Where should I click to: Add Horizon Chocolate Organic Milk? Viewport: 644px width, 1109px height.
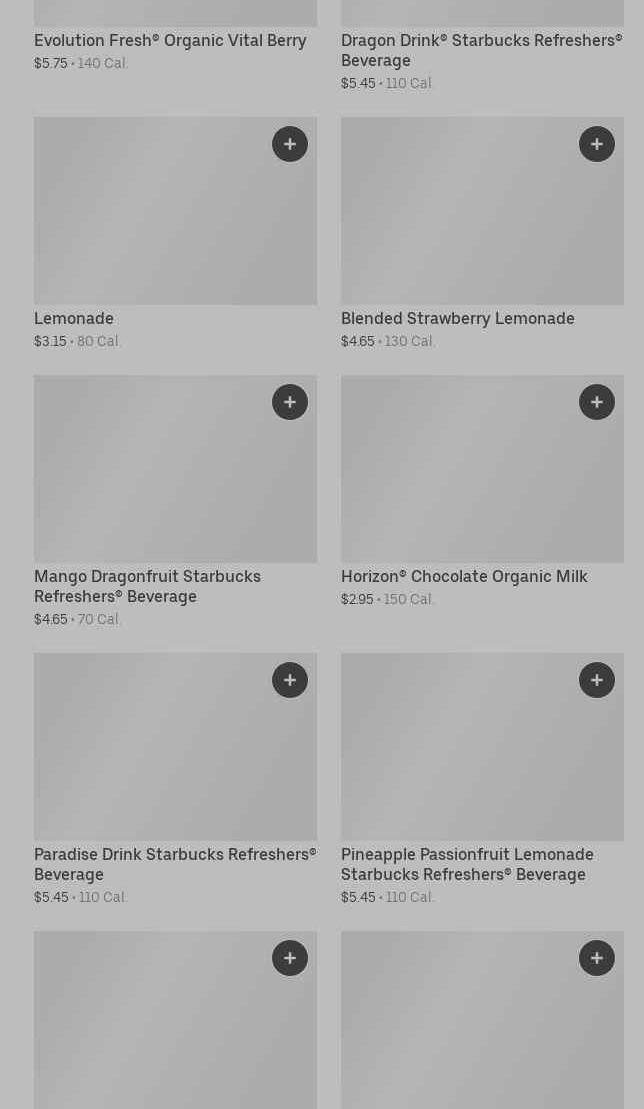[597, 402]
